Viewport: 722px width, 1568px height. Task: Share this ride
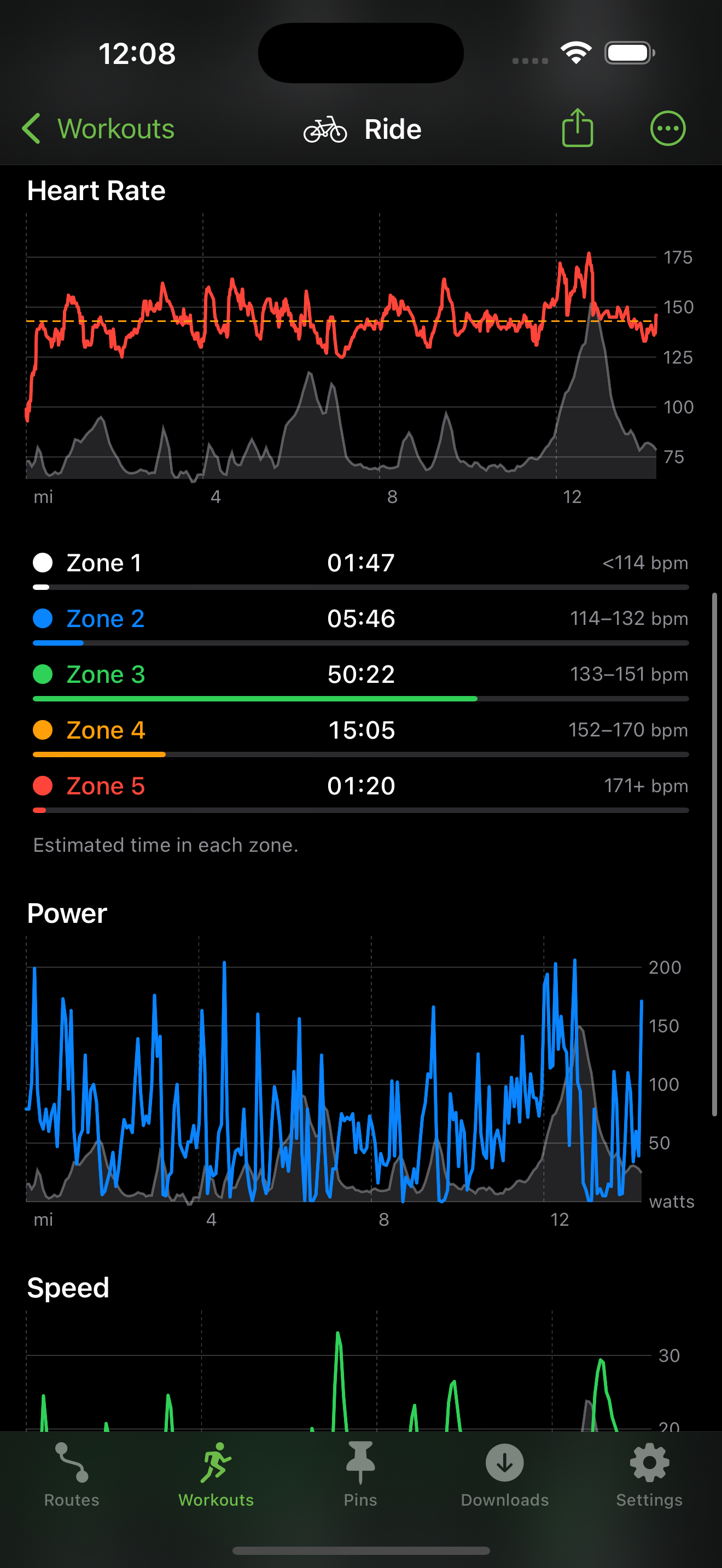[577, 128]
